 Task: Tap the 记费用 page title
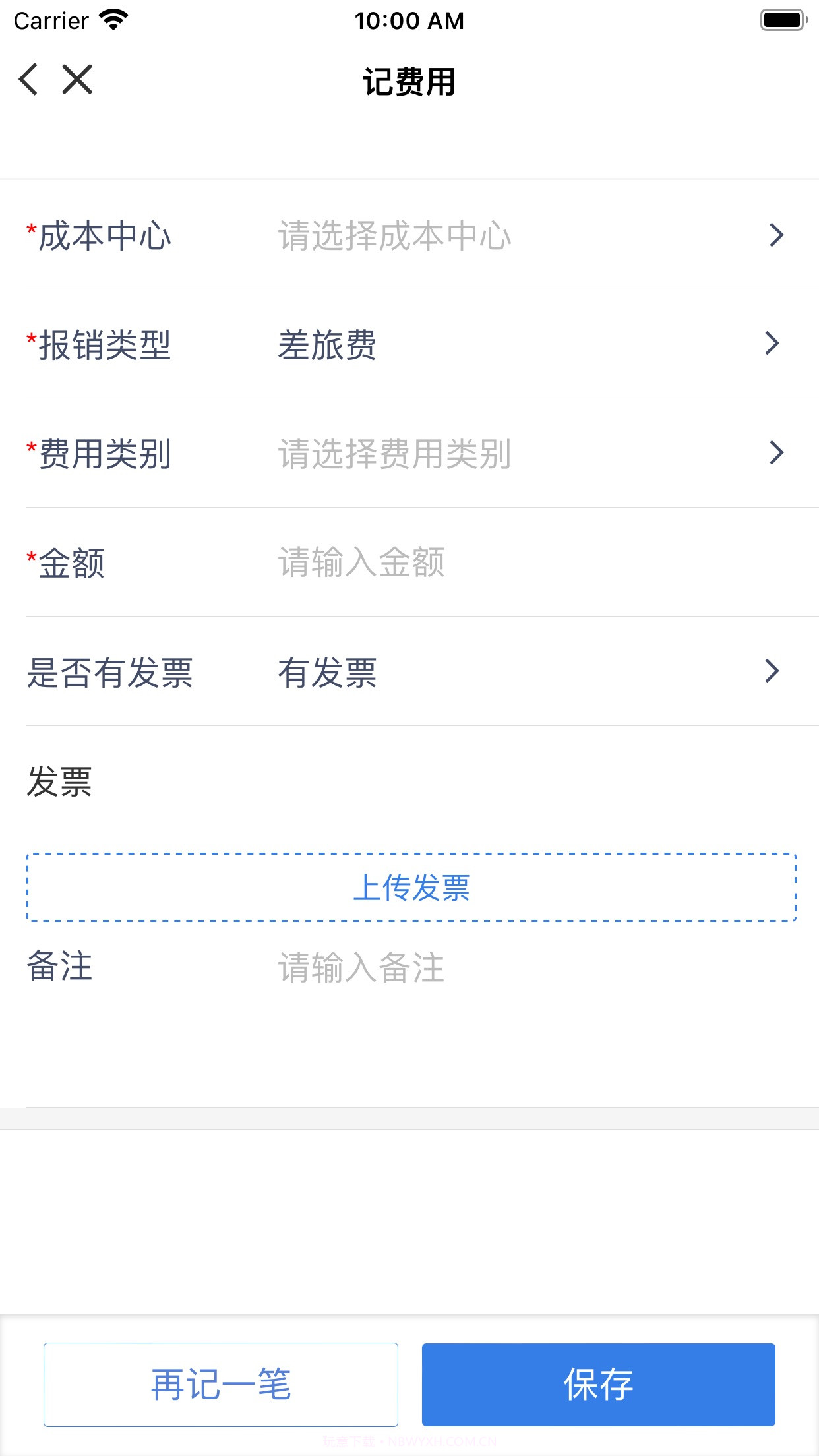pos(409,80)
